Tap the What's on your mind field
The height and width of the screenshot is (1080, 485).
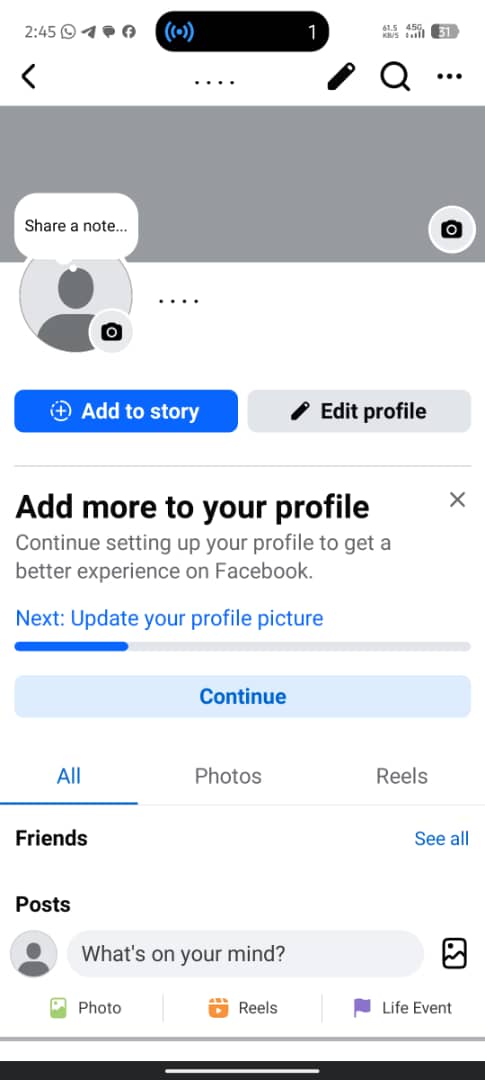pos(245,954)
